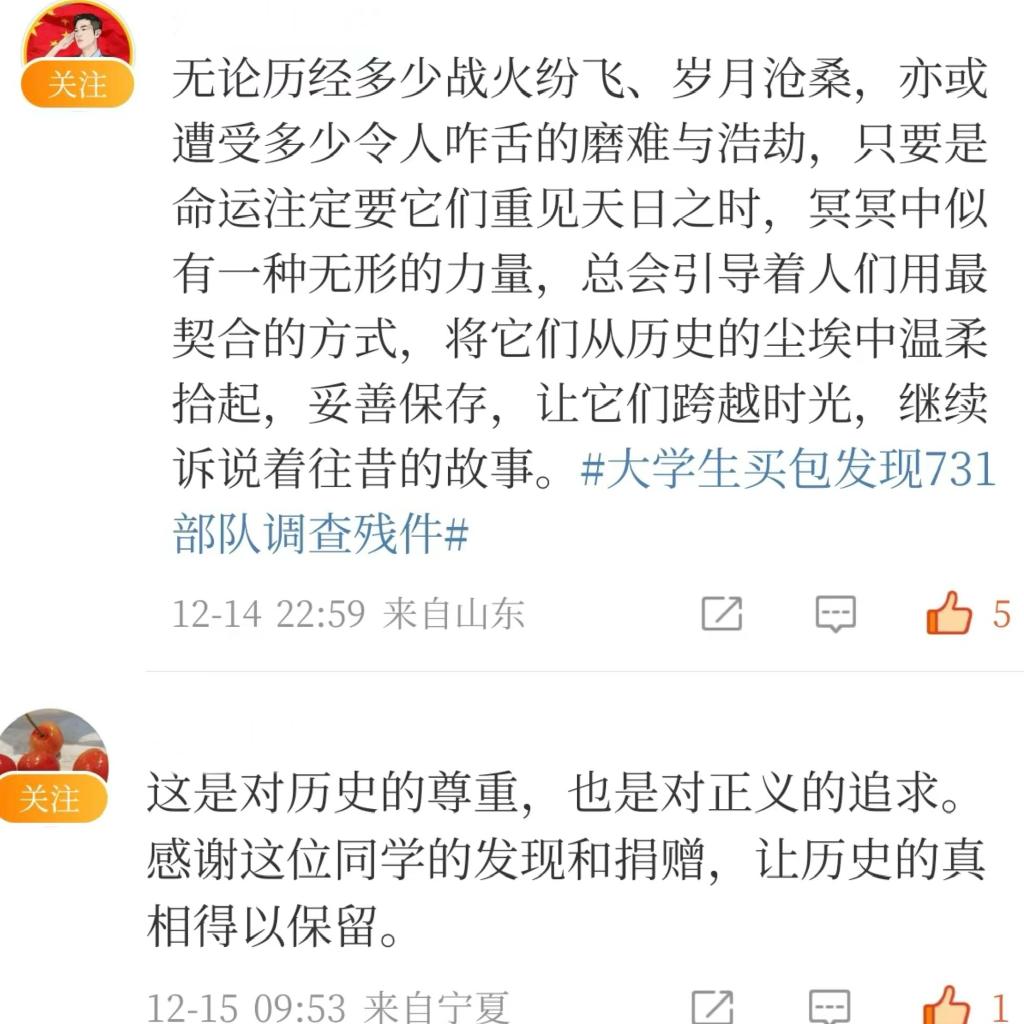Follow the Ningxia commenter with 关注
The image size is (1024, 1024).
50,798
